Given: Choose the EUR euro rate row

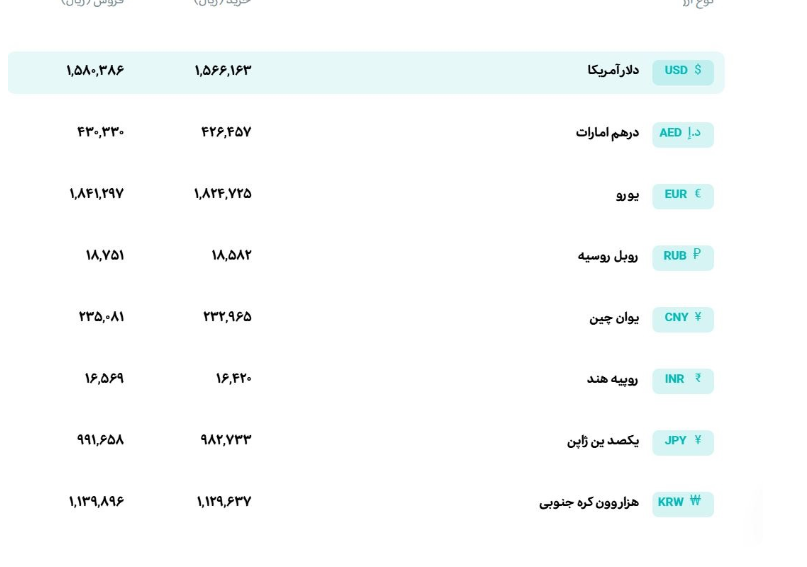Looking at the screenshot, I should tap(366, 196).
